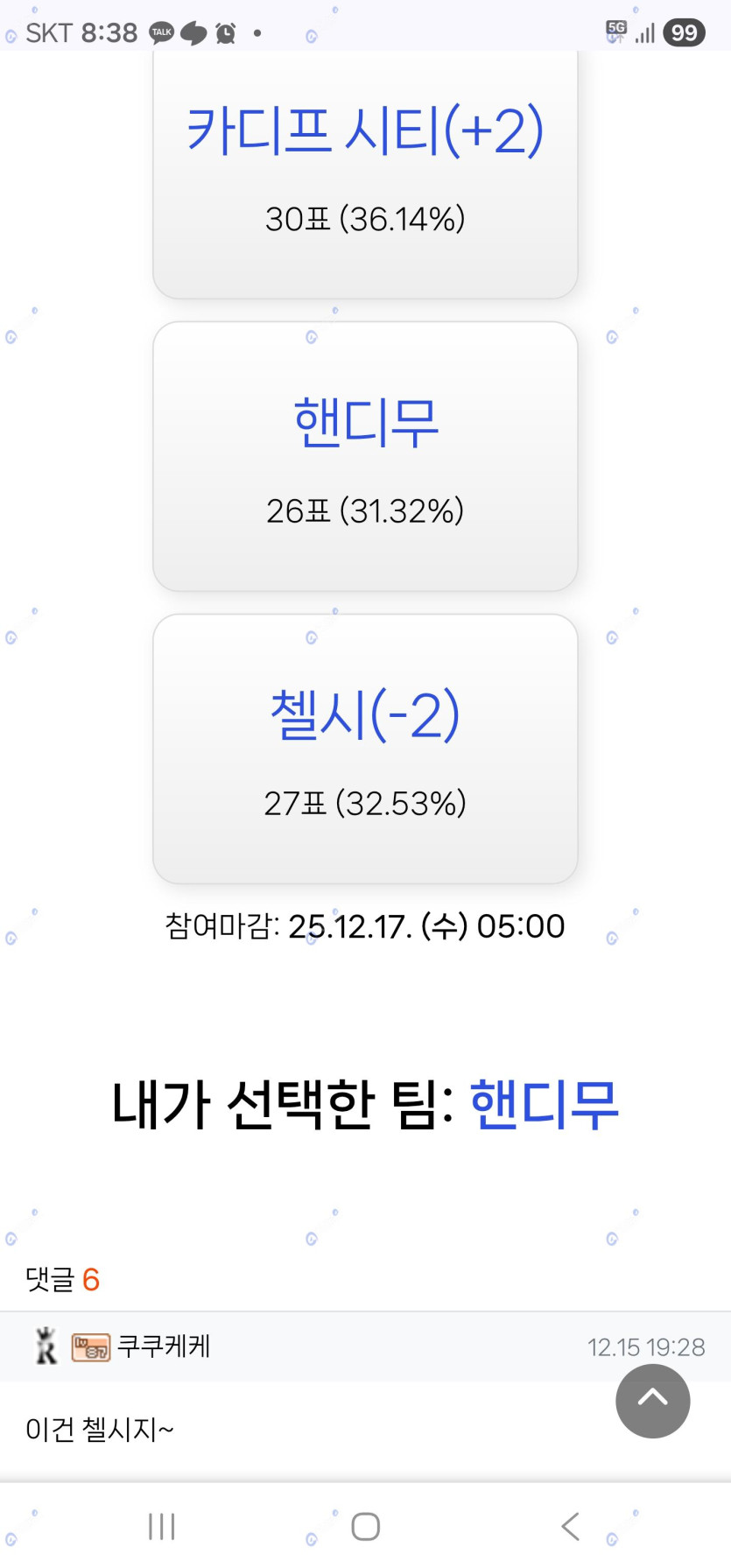Open recent apps from the navigation bar
This screenshot has width=731, height=1568.
click(162, 1526)
